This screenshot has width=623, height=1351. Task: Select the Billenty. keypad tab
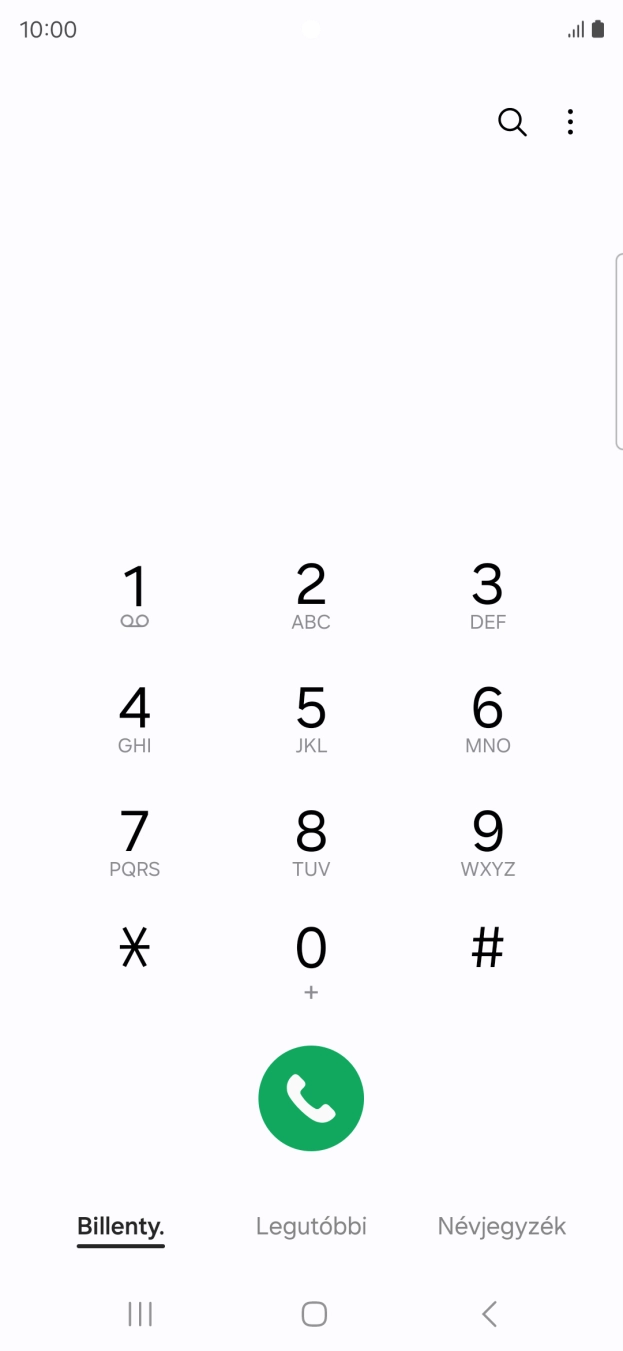click(121, 1226)
